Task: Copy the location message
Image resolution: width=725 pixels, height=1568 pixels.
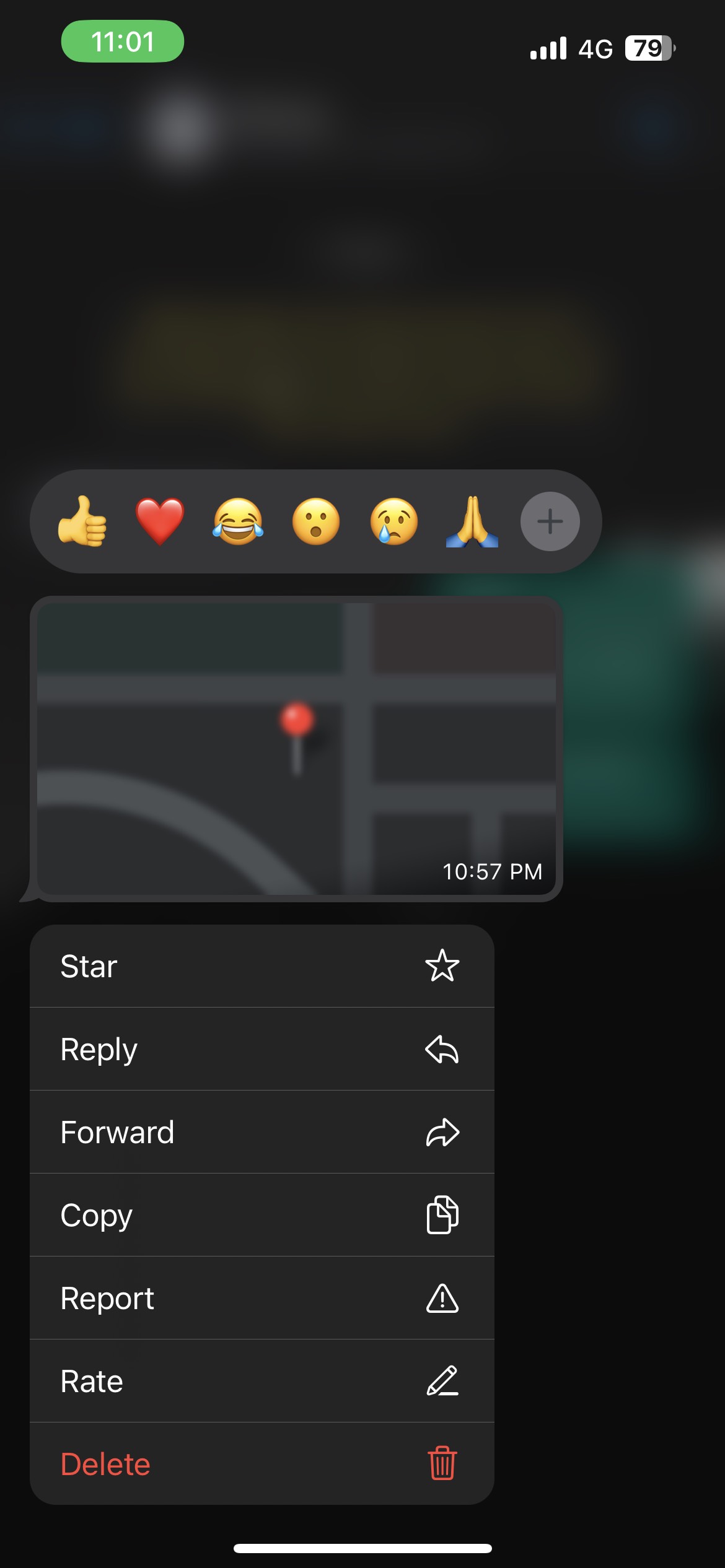Action: (261, 1215)
